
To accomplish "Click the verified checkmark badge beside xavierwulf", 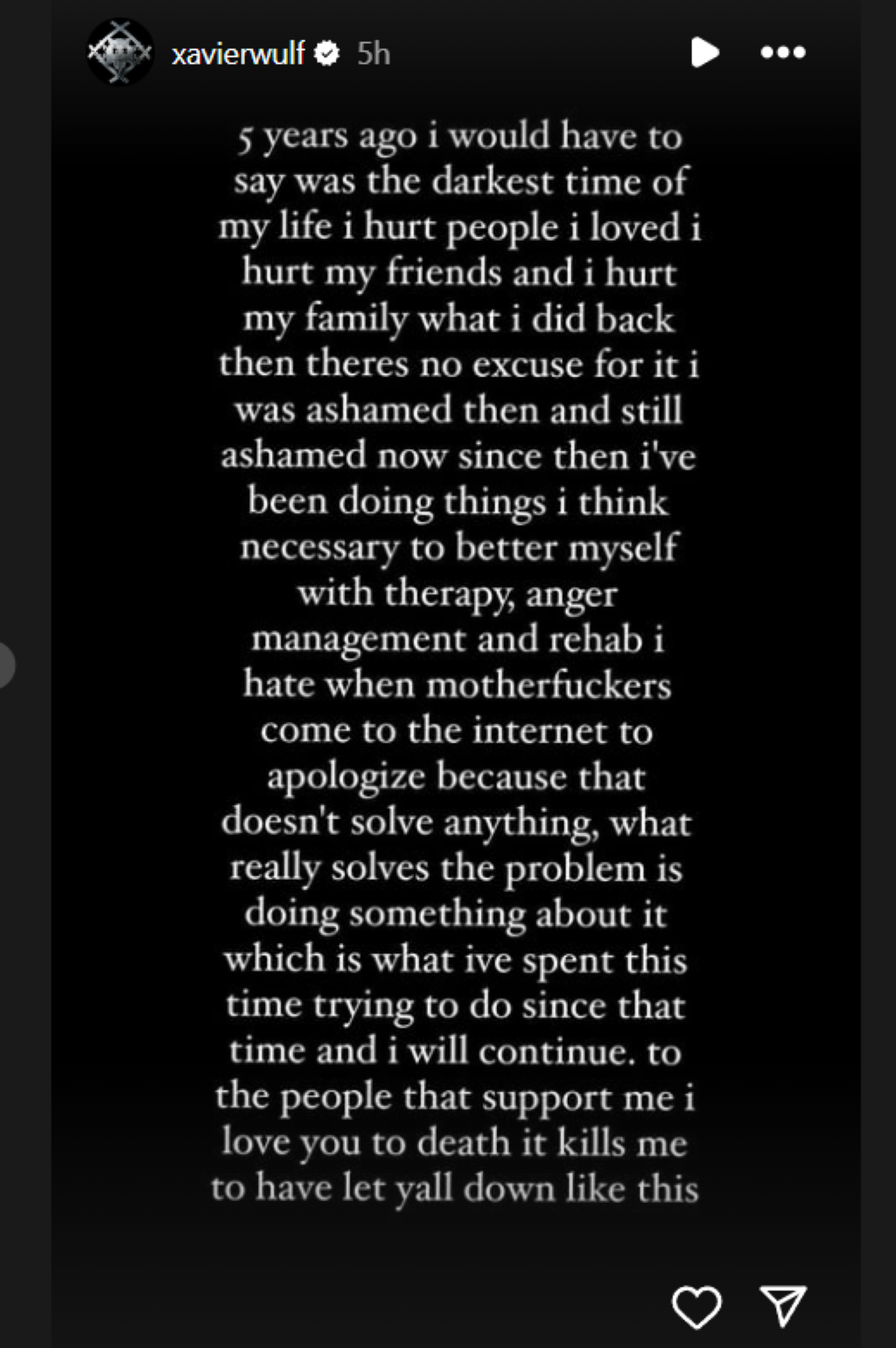I will pos(325,53).
